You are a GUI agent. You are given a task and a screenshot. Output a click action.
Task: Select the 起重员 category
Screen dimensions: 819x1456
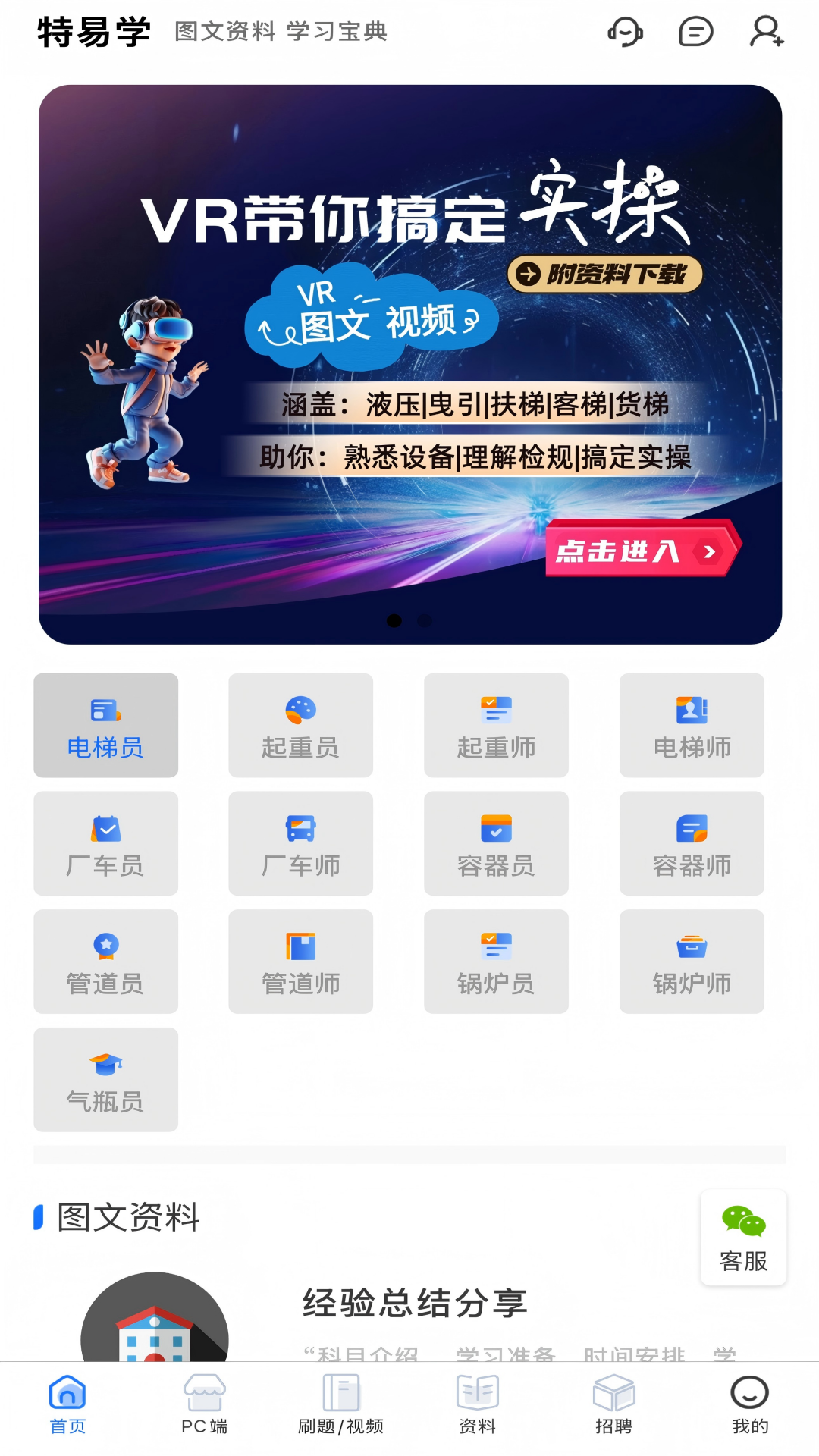click(x=300, y=726)
